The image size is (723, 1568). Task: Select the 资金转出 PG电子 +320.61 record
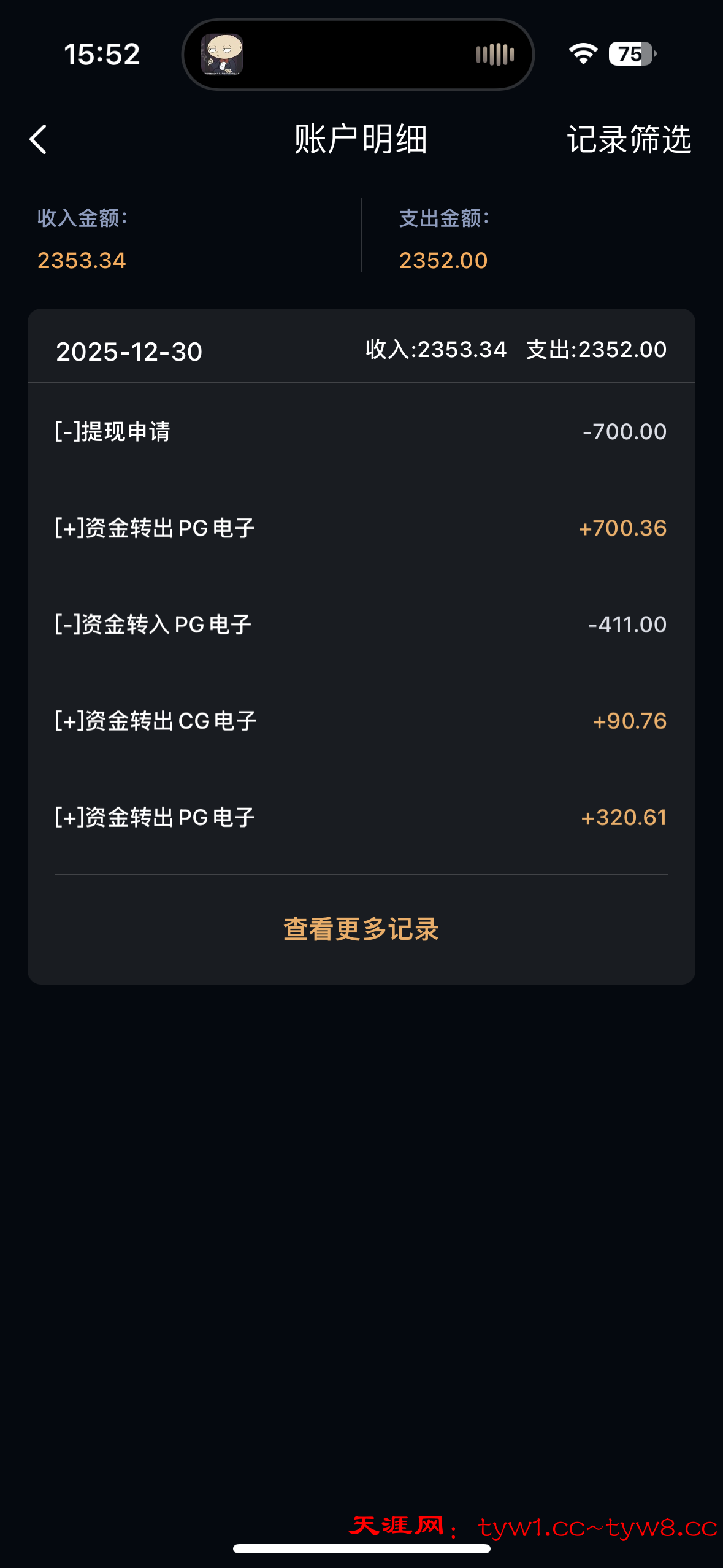click(361, 816)
